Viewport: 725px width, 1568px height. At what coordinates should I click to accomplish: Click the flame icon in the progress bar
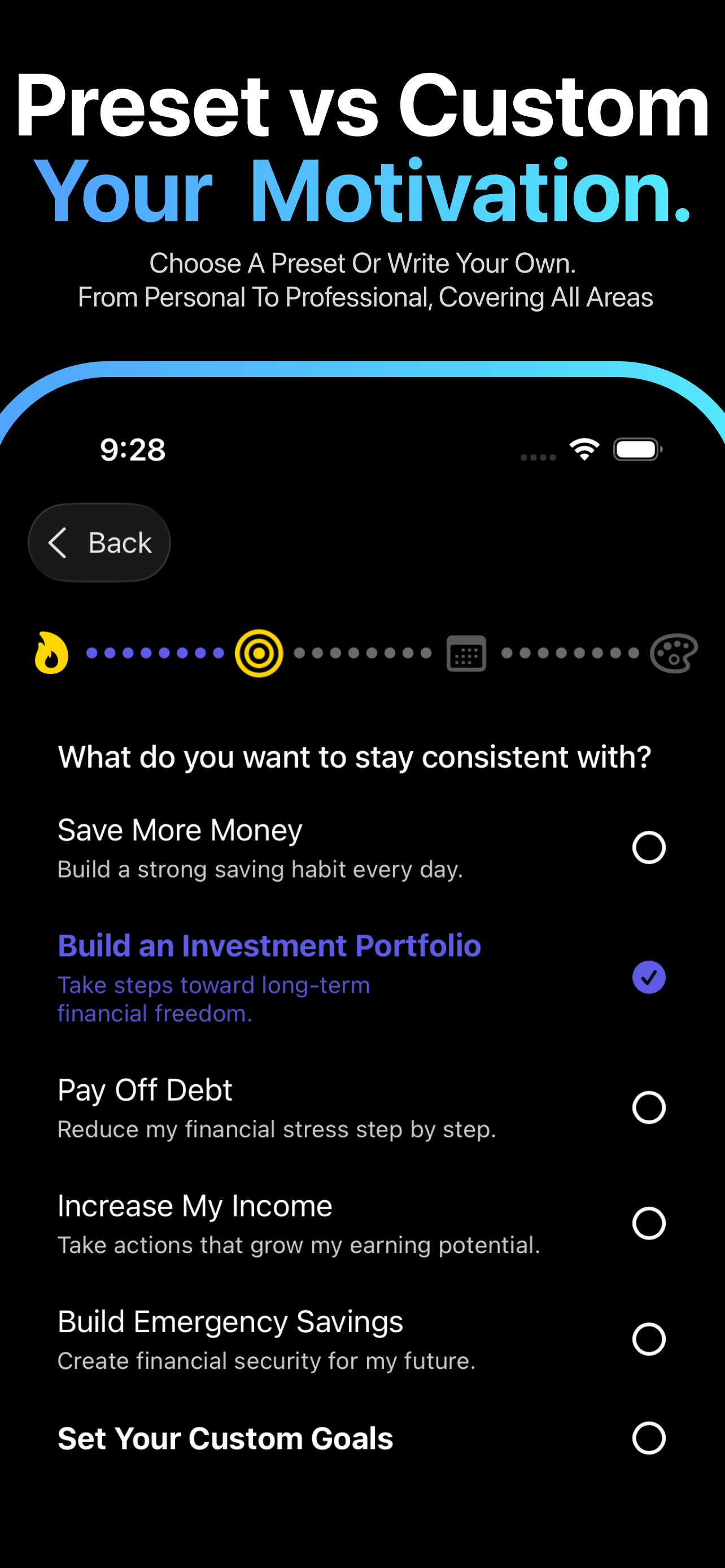[x=51, y=652]
